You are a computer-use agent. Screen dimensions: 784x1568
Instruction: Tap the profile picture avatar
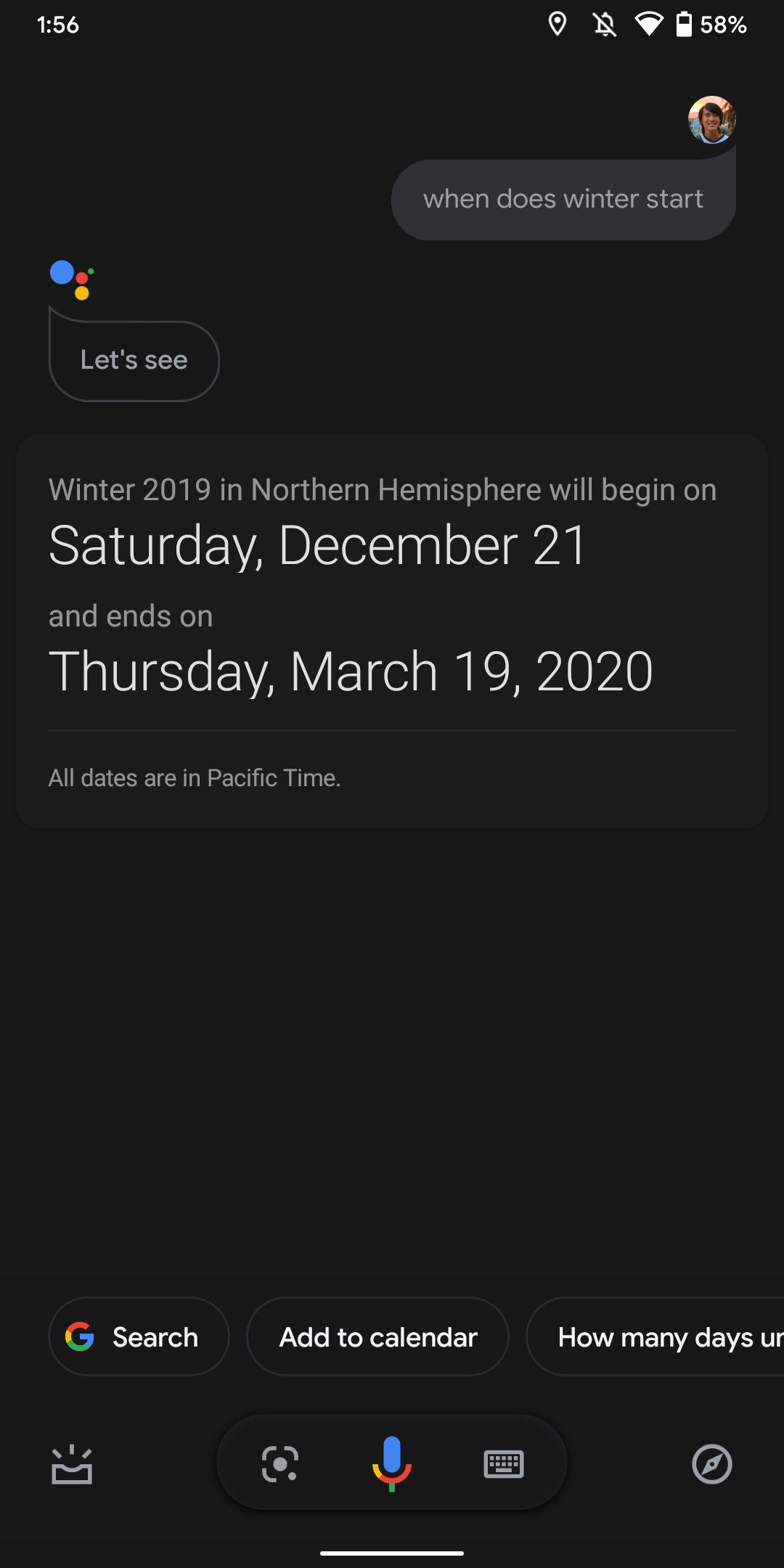[x=712, y=120]
